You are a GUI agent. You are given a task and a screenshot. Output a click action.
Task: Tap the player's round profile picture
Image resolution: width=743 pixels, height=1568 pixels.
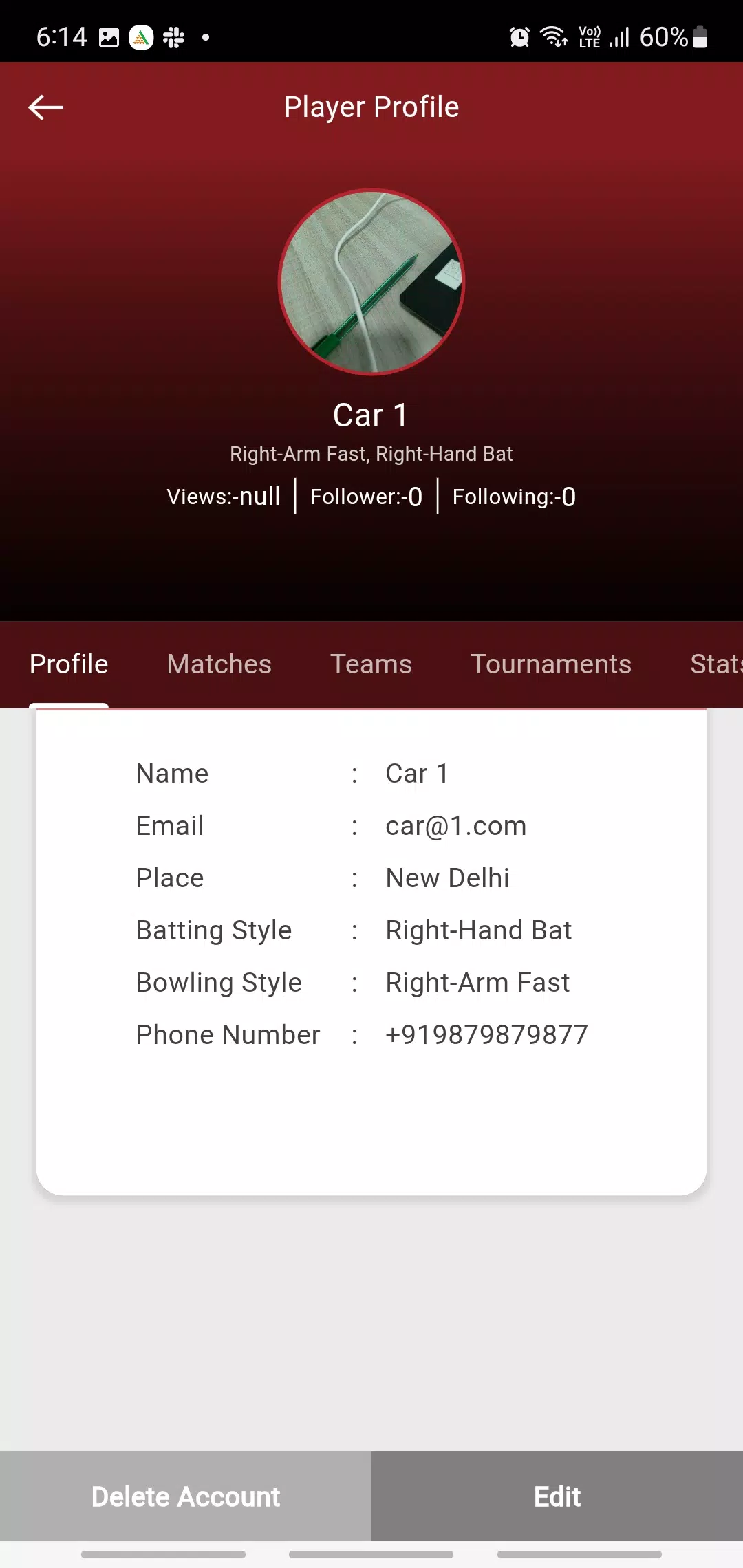pyautogui.click(x=371, y=282)
